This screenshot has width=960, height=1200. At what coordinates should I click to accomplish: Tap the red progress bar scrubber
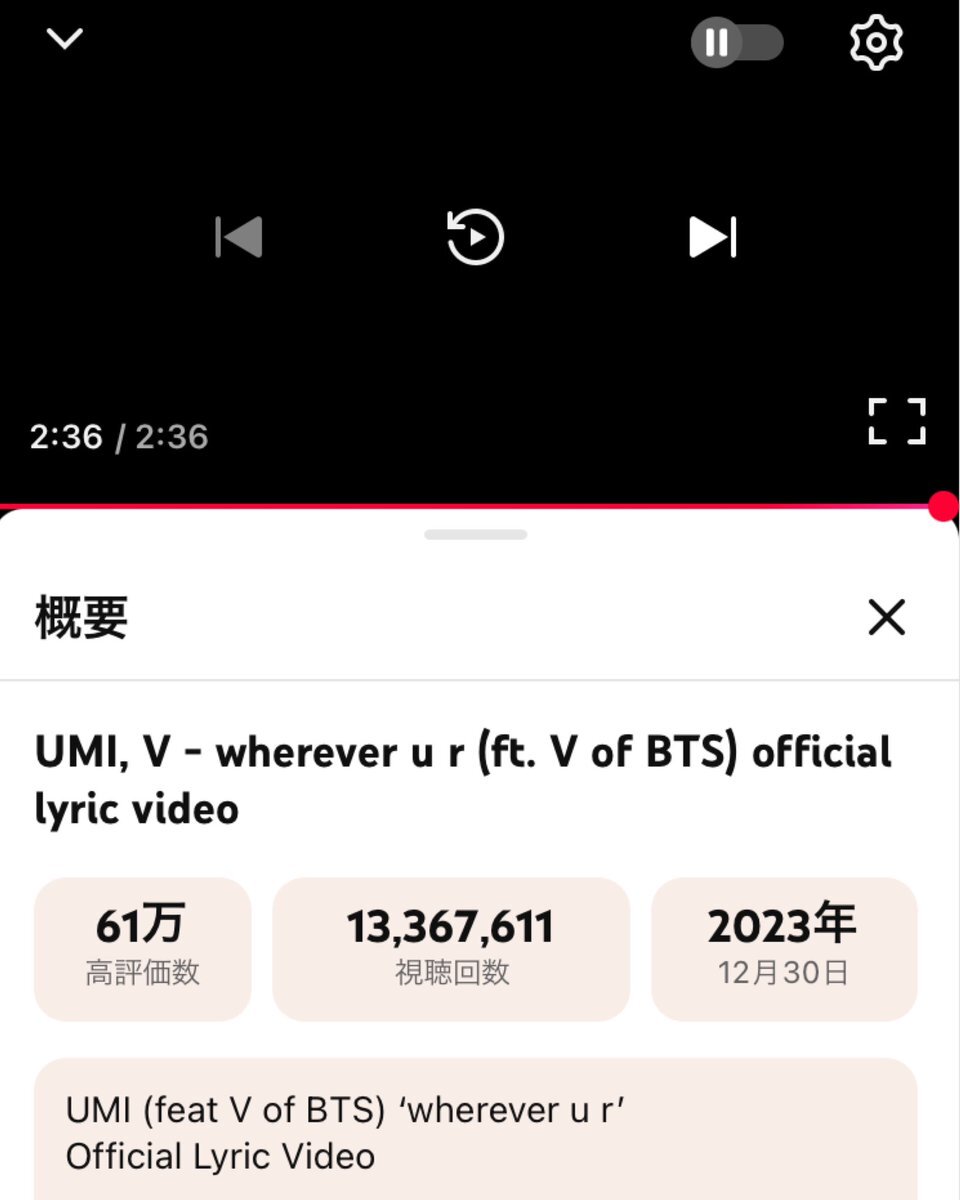pyautogui.click(x=943, y=507)
